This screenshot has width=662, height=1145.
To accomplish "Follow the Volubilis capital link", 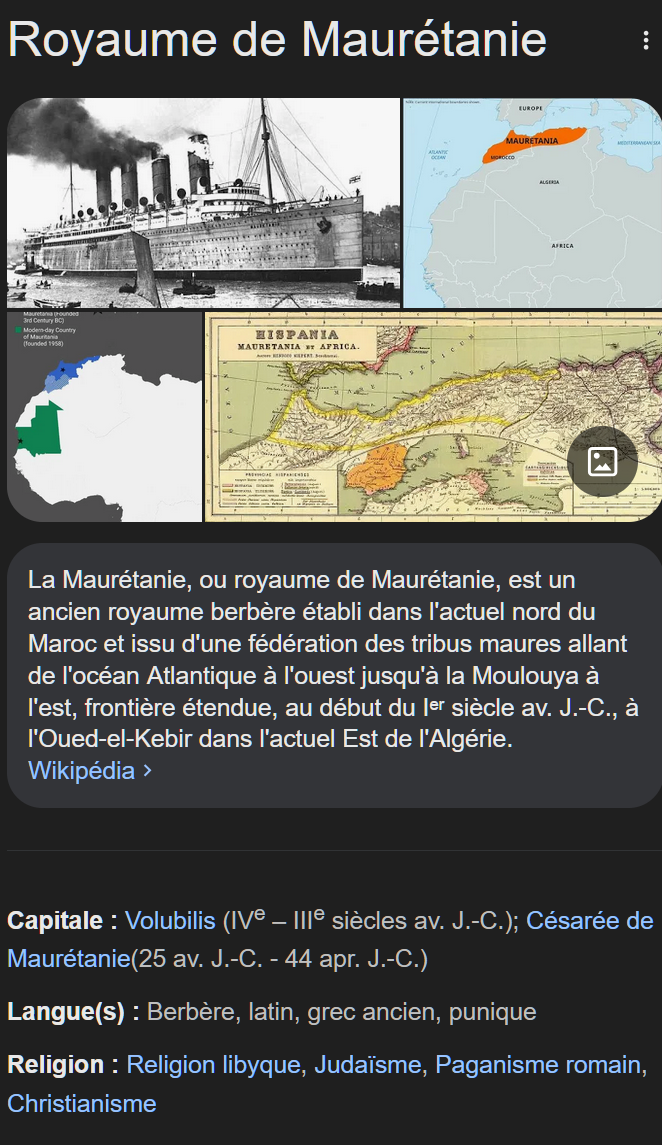I will [x=170, y=920].
